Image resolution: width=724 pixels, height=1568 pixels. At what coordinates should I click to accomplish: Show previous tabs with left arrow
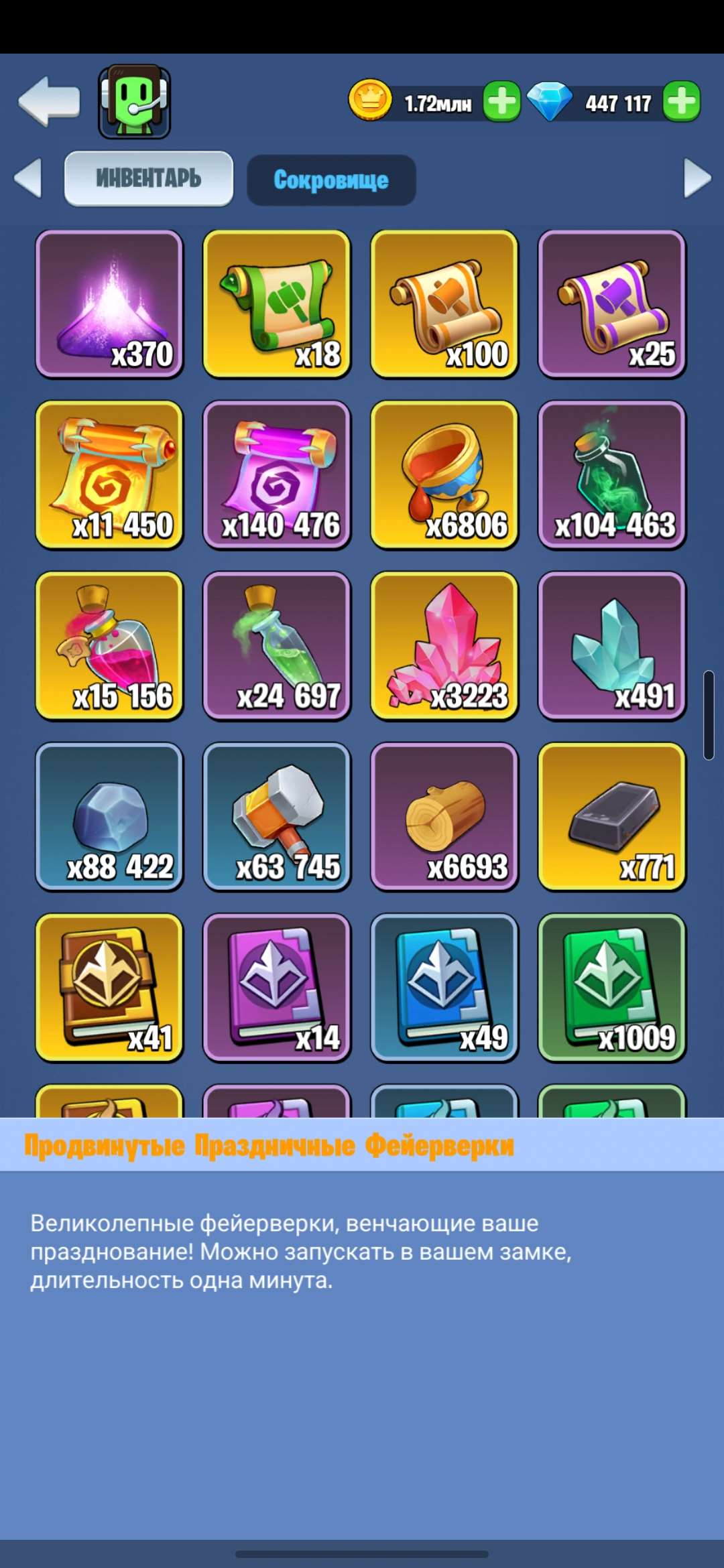tap(28, 178)
